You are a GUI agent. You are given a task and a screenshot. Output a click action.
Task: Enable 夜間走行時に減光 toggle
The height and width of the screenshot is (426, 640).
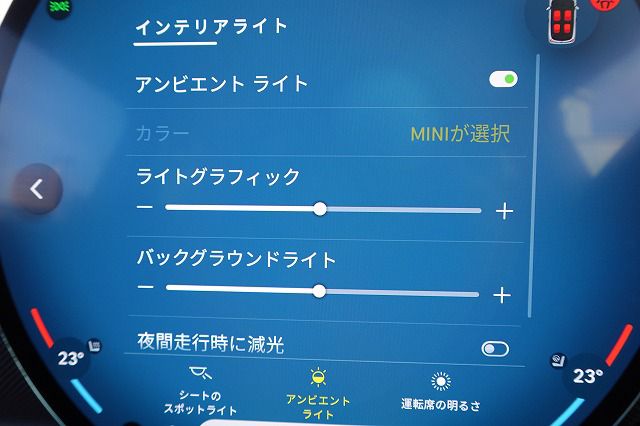pyautogui.click(x=494, y=349)
